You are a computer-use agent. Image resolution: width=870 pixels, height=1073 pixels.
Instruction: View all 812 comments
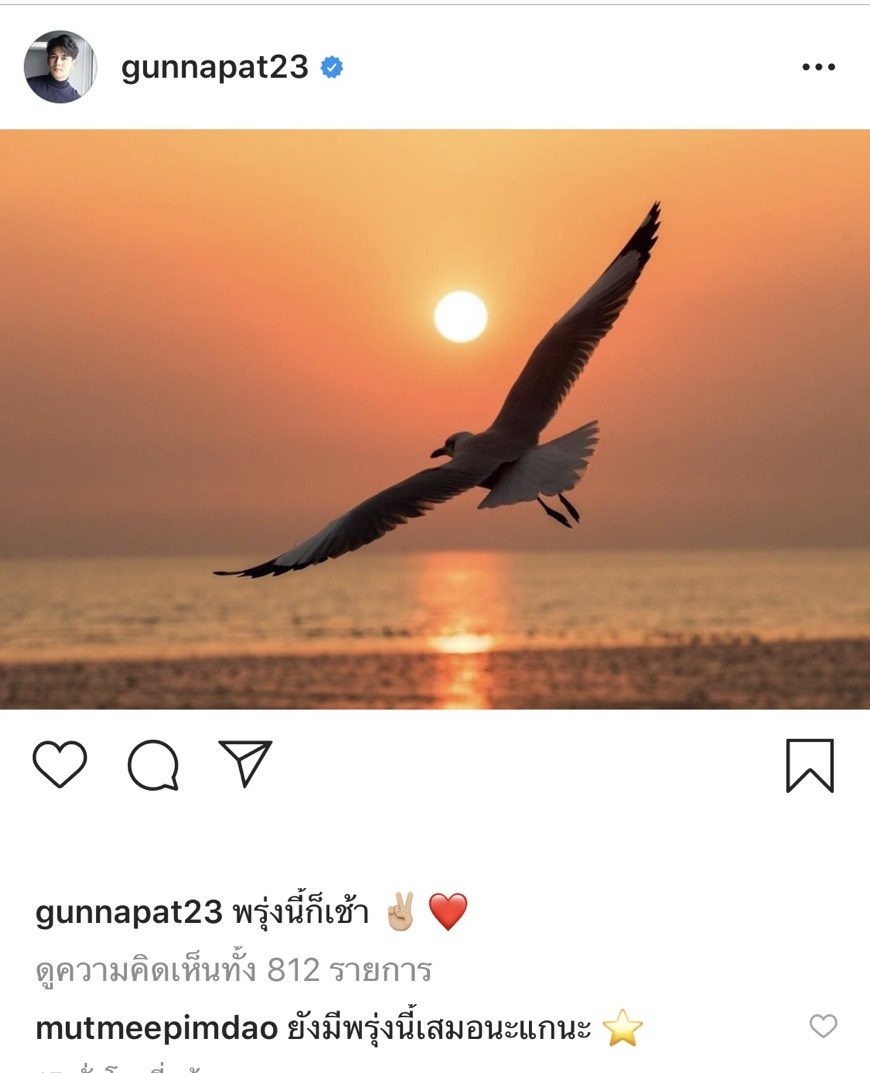[x=233, y=969]
